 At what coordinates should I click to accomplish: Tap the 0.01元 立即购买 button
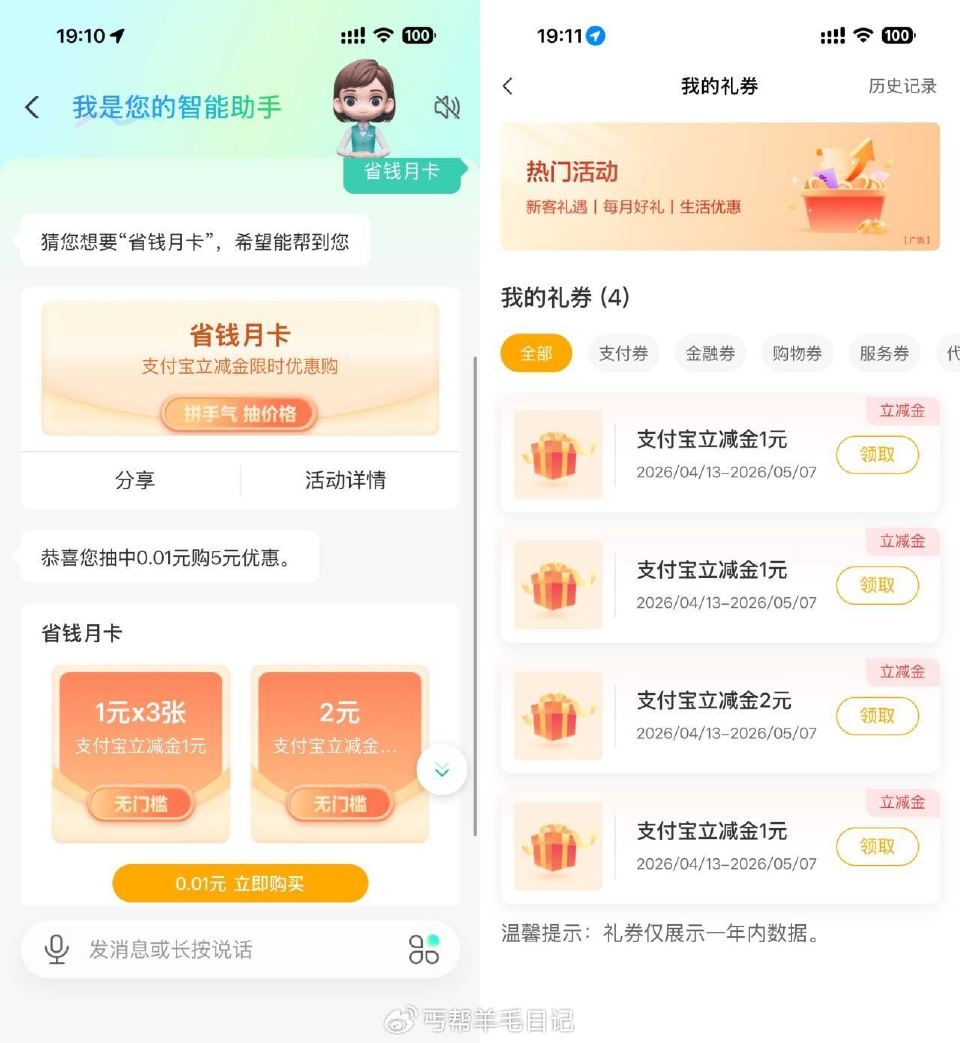click(240, 884)
